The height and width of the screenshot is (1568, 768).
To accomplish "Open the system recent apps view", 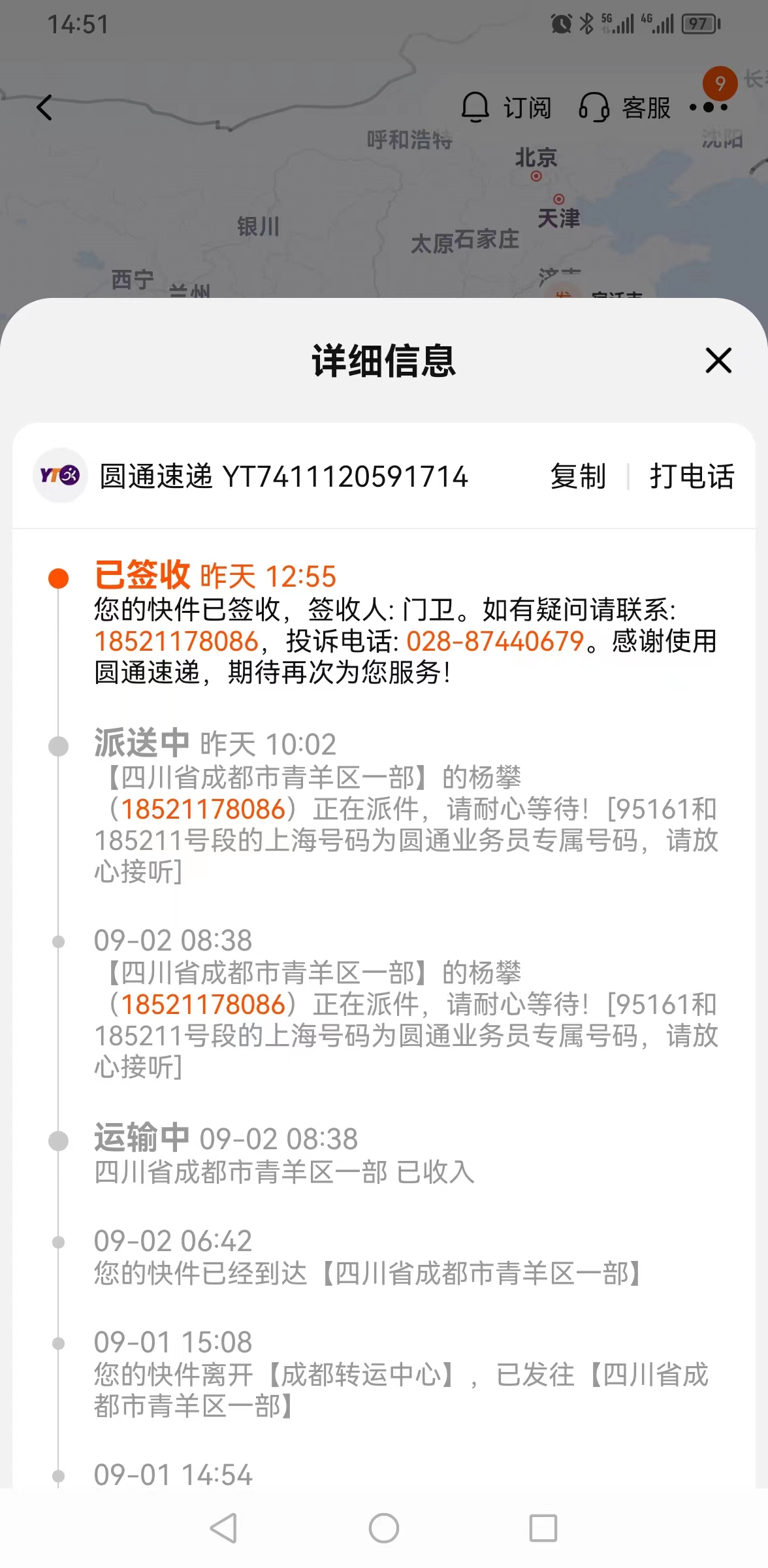I will 543,1529.
